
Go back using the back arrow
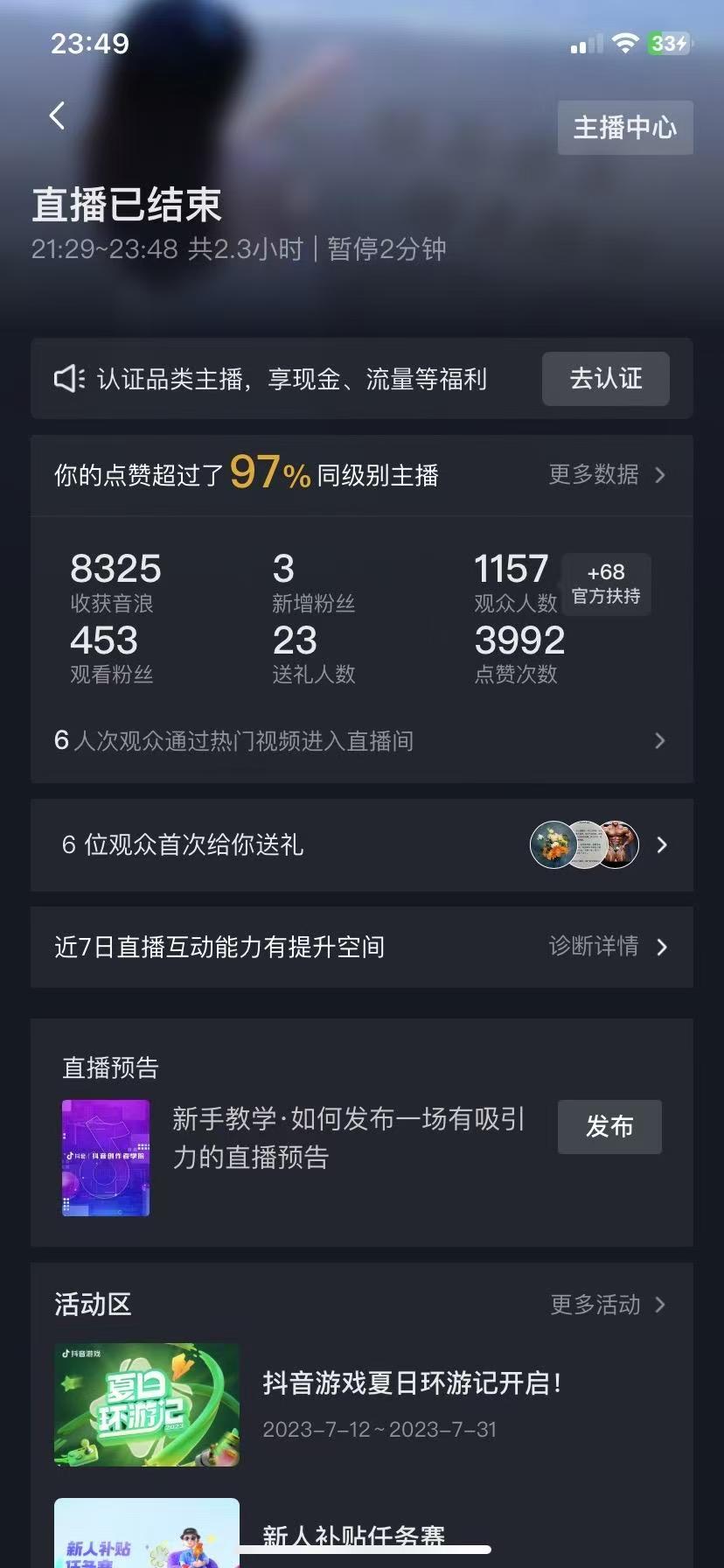coord(58,116)
